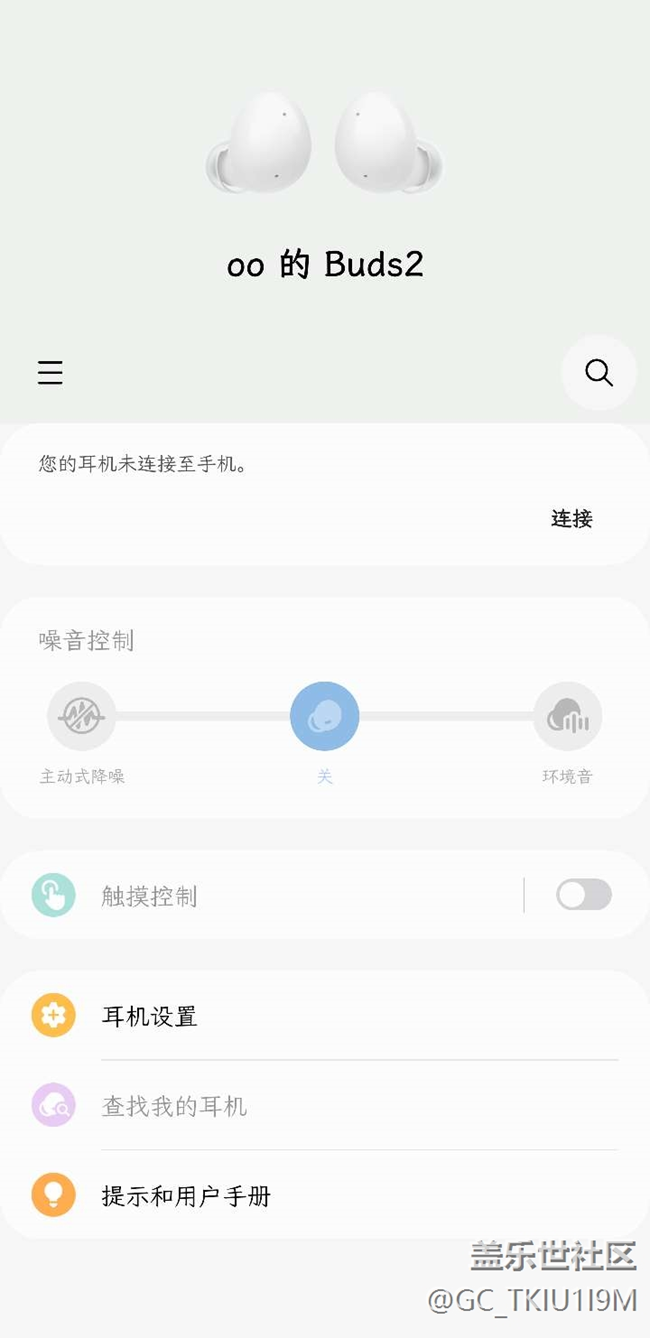Select 环境音 ambient sound mode
Image resolution: width=650 pixels, height=1338 pixels.
tap(567, 717)
